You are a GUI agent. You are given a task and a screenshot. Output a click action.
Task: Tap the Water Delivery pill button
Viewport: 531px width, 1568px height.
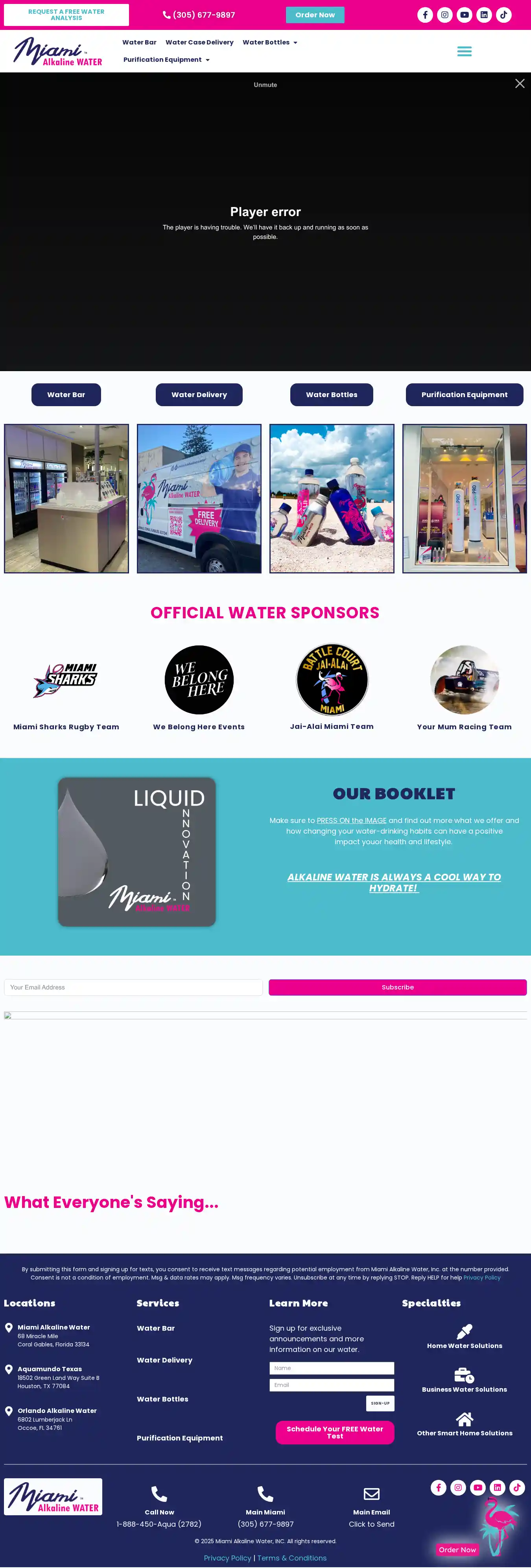[199, 394]
